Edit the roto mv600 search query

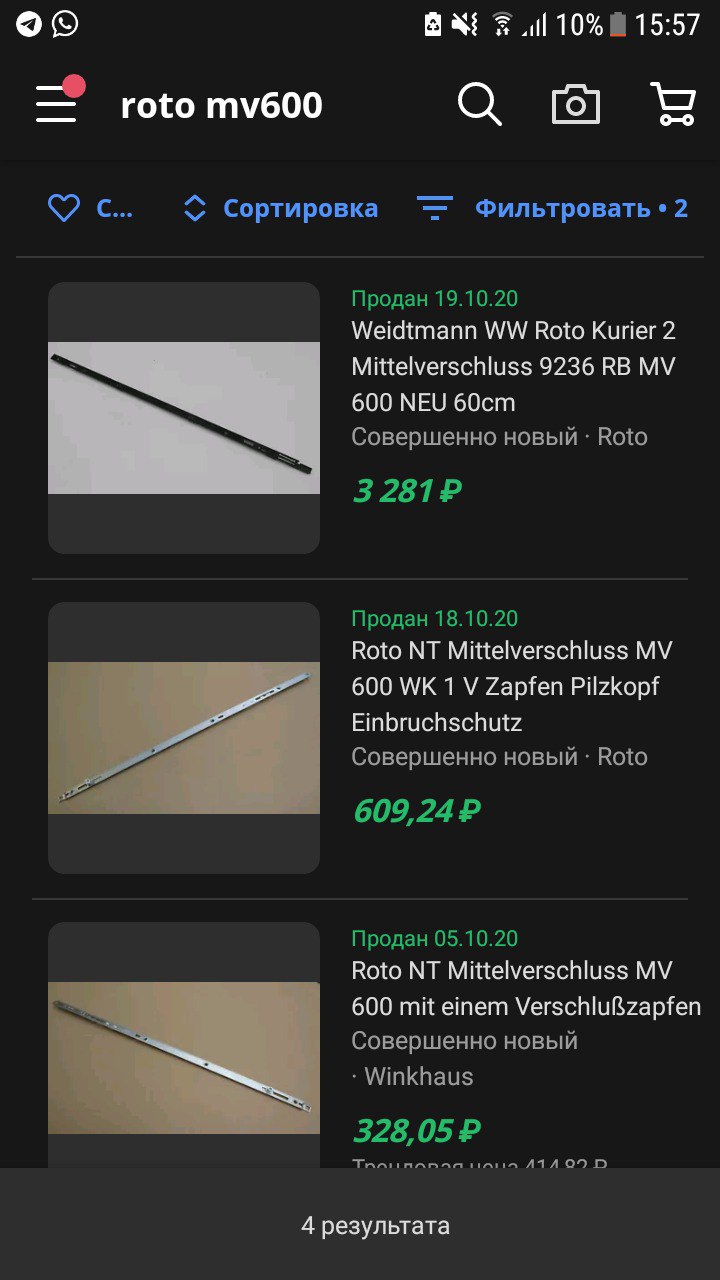click(222, 105)
